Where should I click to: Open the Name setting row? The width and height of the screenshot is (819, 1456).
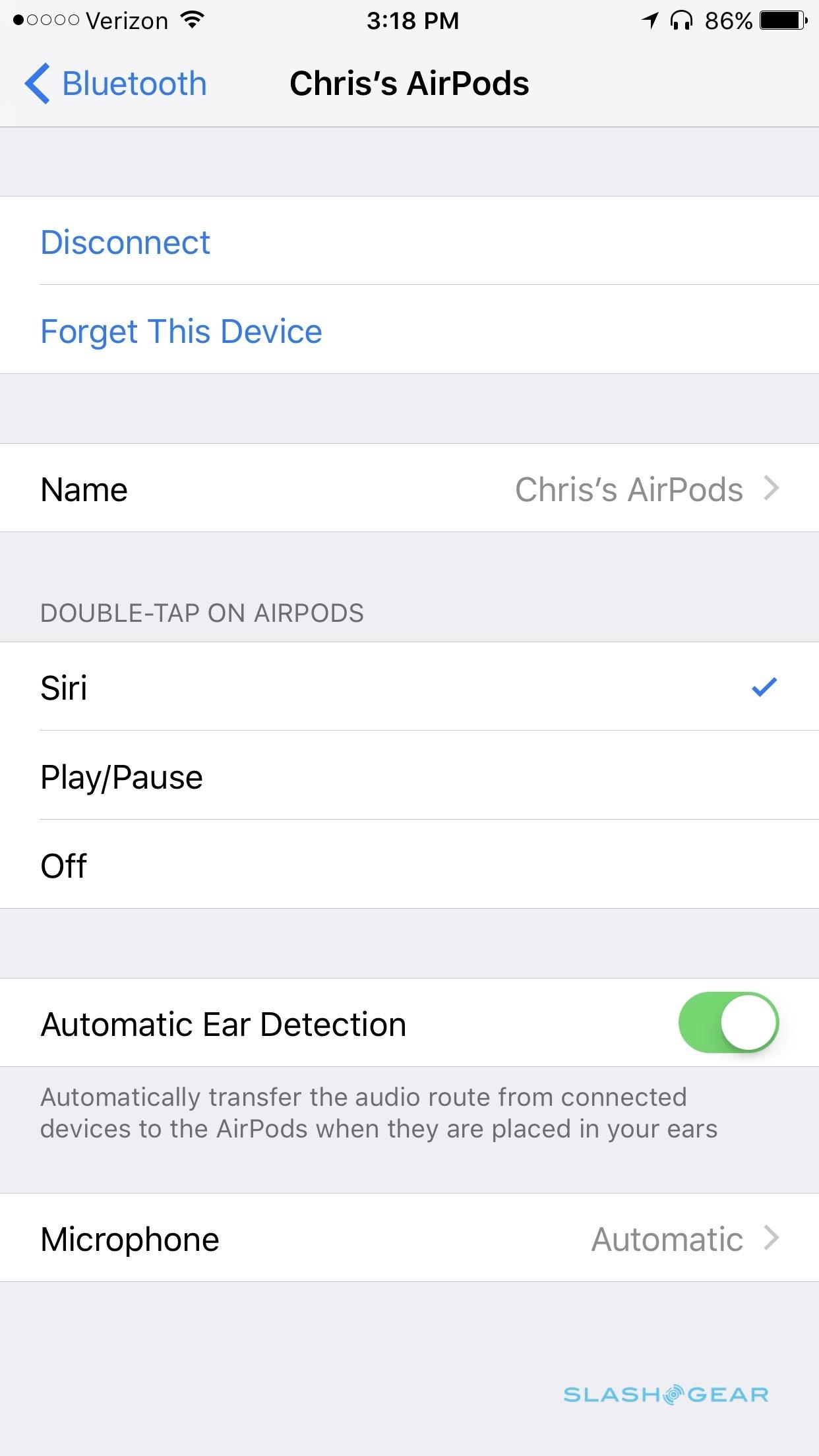[x=409, y=489]
